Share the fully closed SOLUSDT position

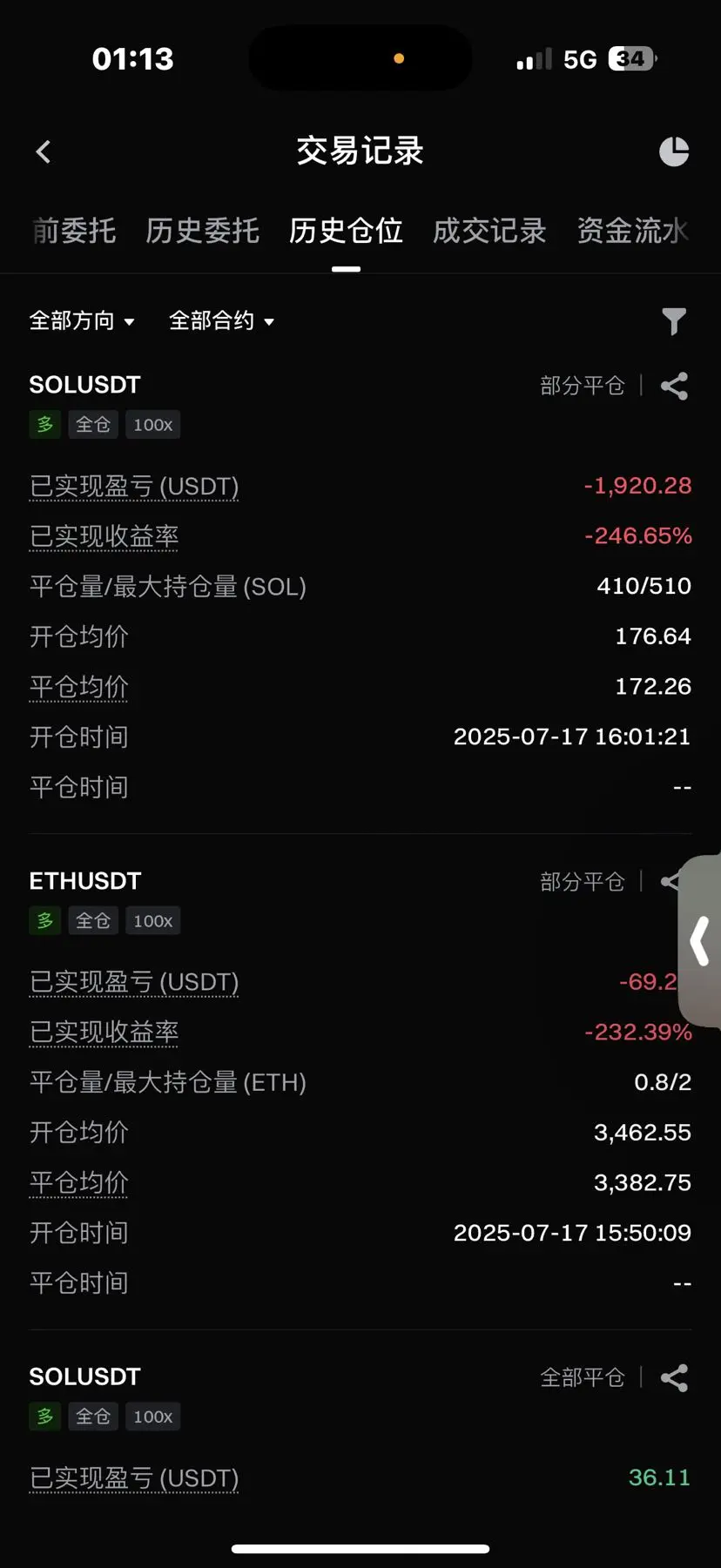pos(674,1377)
